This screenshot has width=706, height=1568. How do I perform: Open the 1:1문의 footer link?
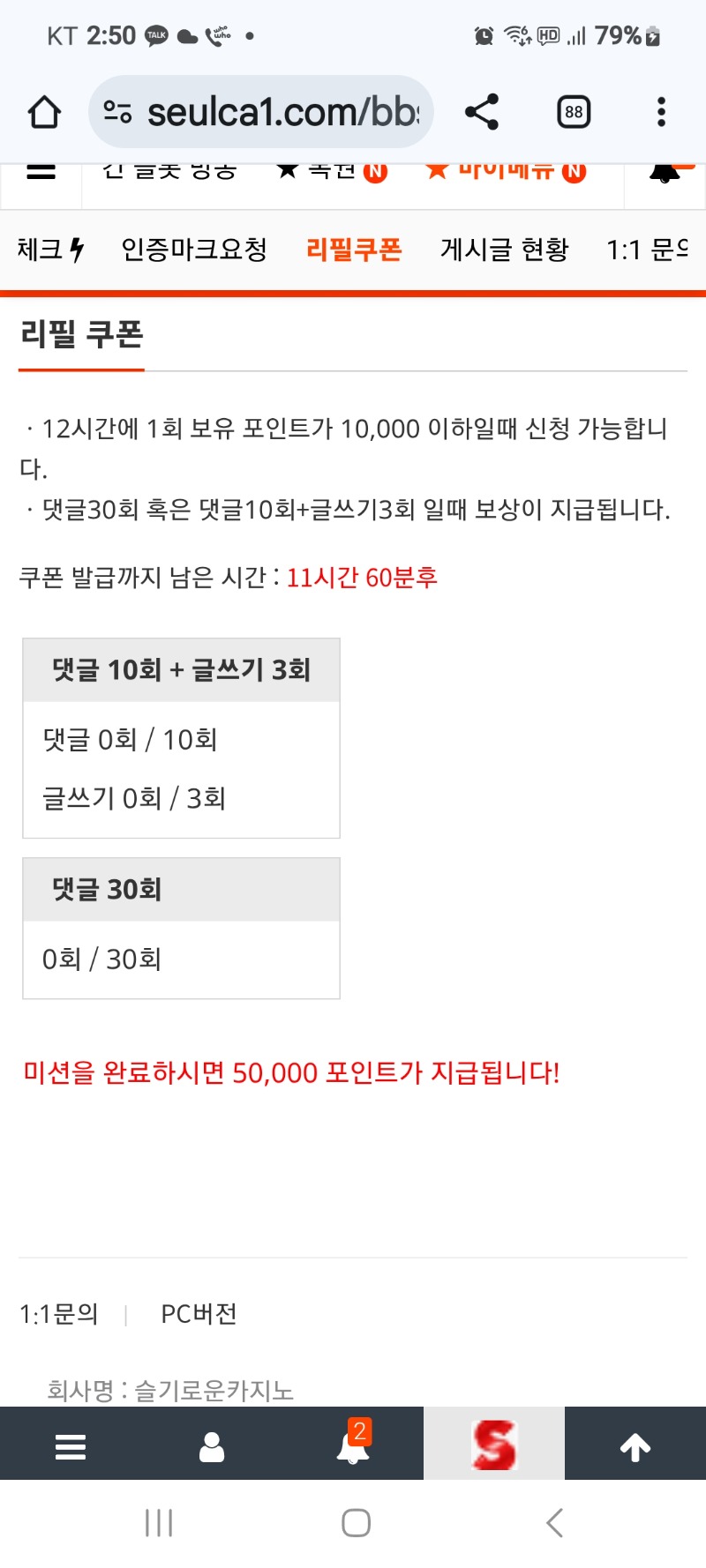tap(59, 1314)
